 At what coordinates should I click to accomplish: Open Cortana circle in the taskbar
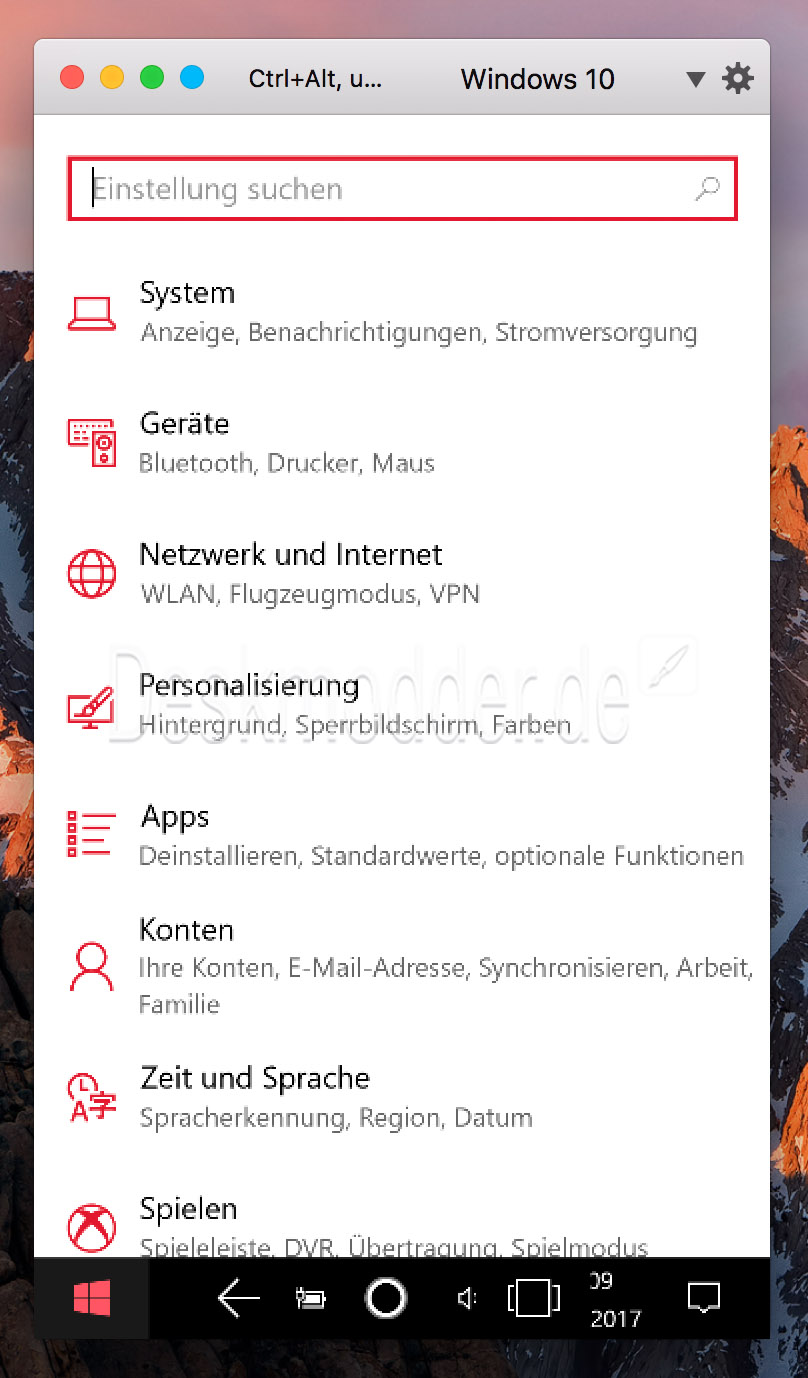[x=386, y=1298]
